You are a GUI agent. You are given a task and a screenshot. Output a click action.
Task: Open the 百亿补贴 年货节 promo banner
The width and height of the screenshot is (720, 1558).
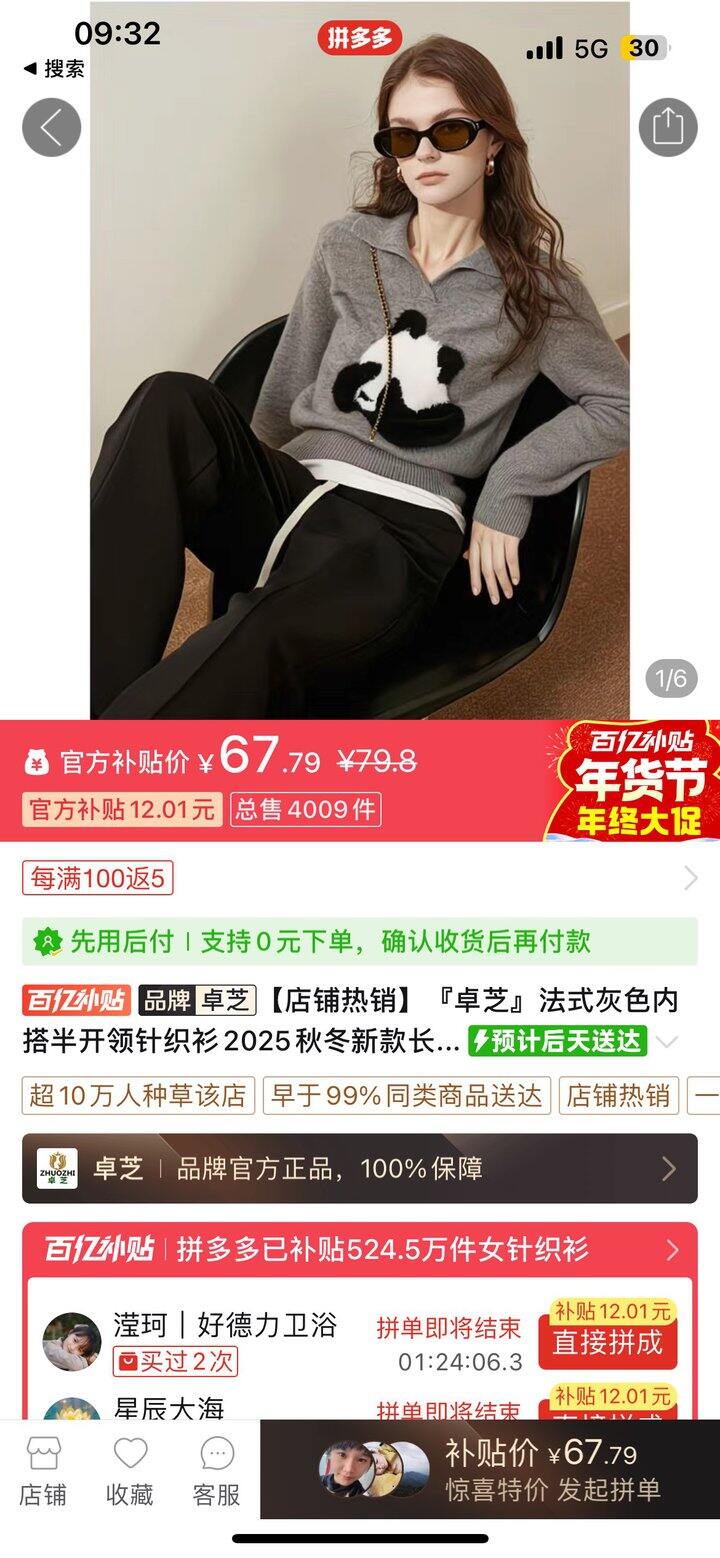(632, 782)
